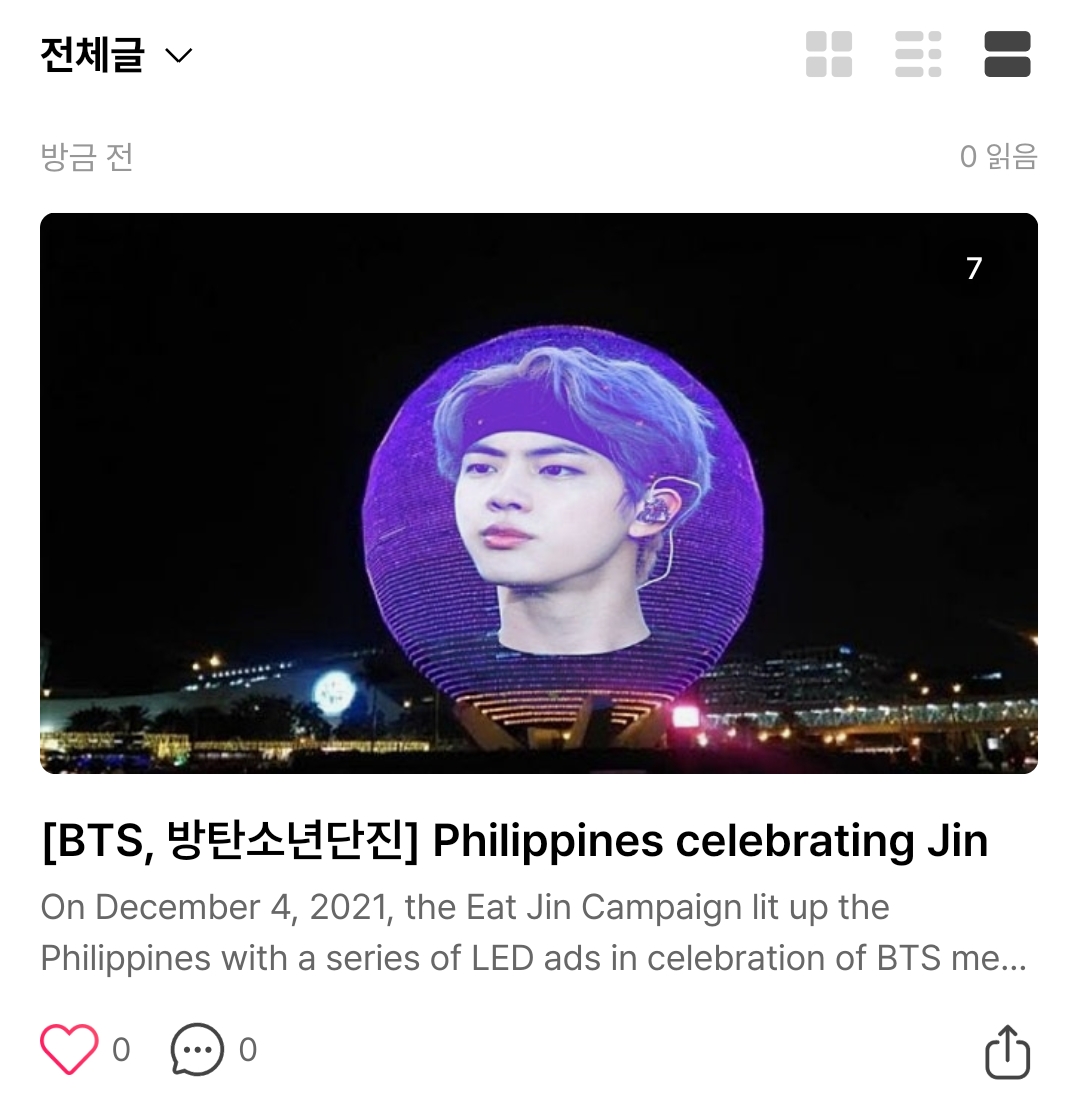Click the like count "0"
The image size is (1079, 1101).
pos(120,1049)
